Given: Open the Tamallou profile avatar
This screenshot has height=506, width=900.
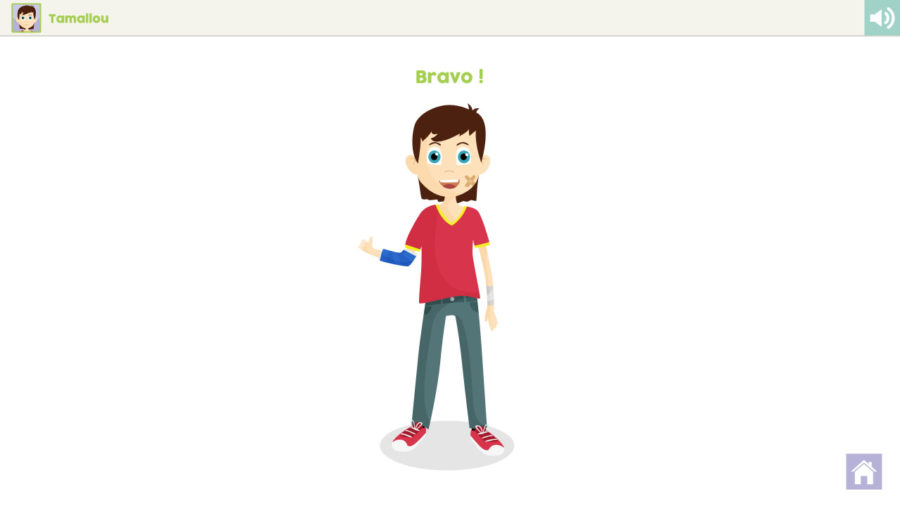Looking at the screenshot, I should coord(26,18).
